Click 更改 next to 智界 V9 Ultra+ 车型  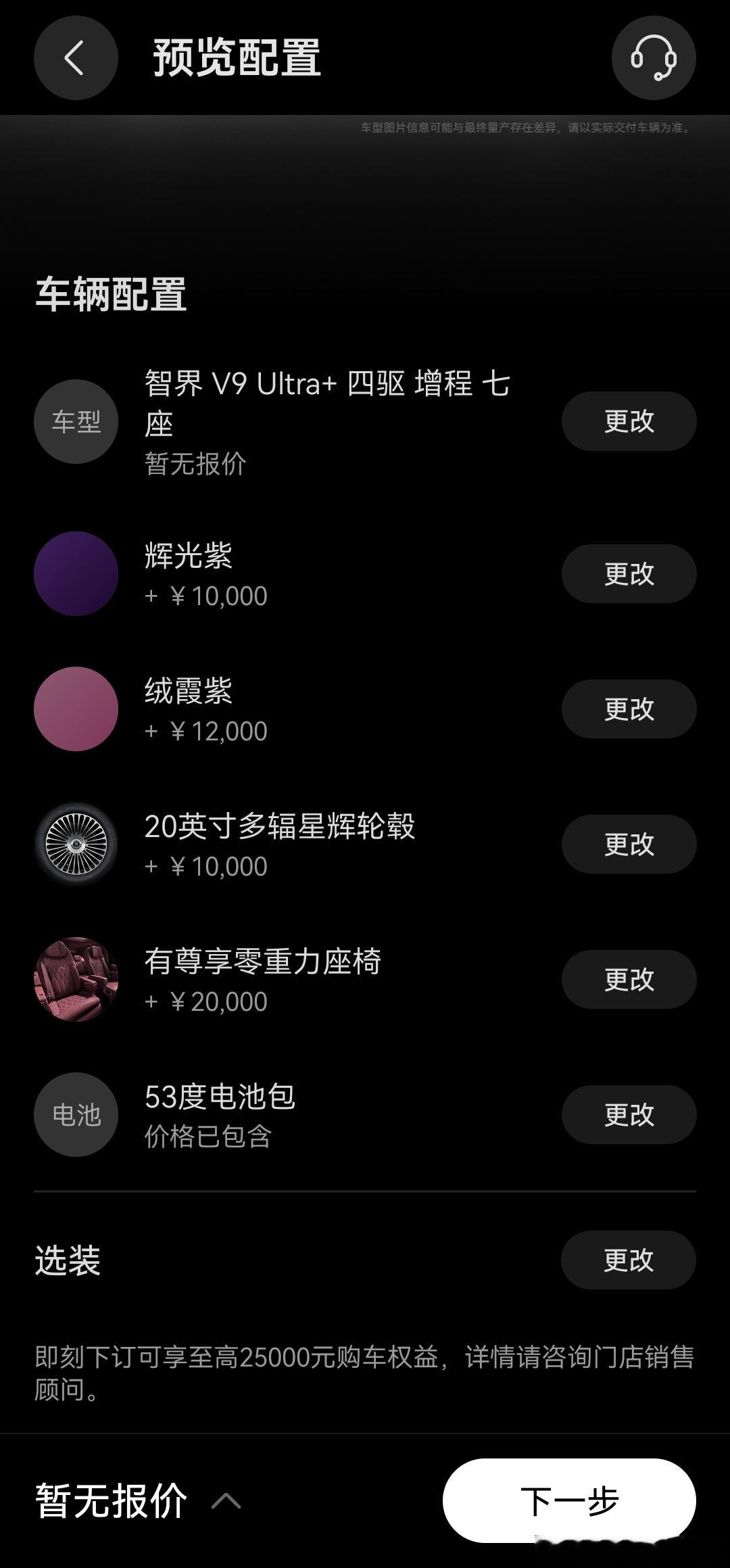(628, 421)
